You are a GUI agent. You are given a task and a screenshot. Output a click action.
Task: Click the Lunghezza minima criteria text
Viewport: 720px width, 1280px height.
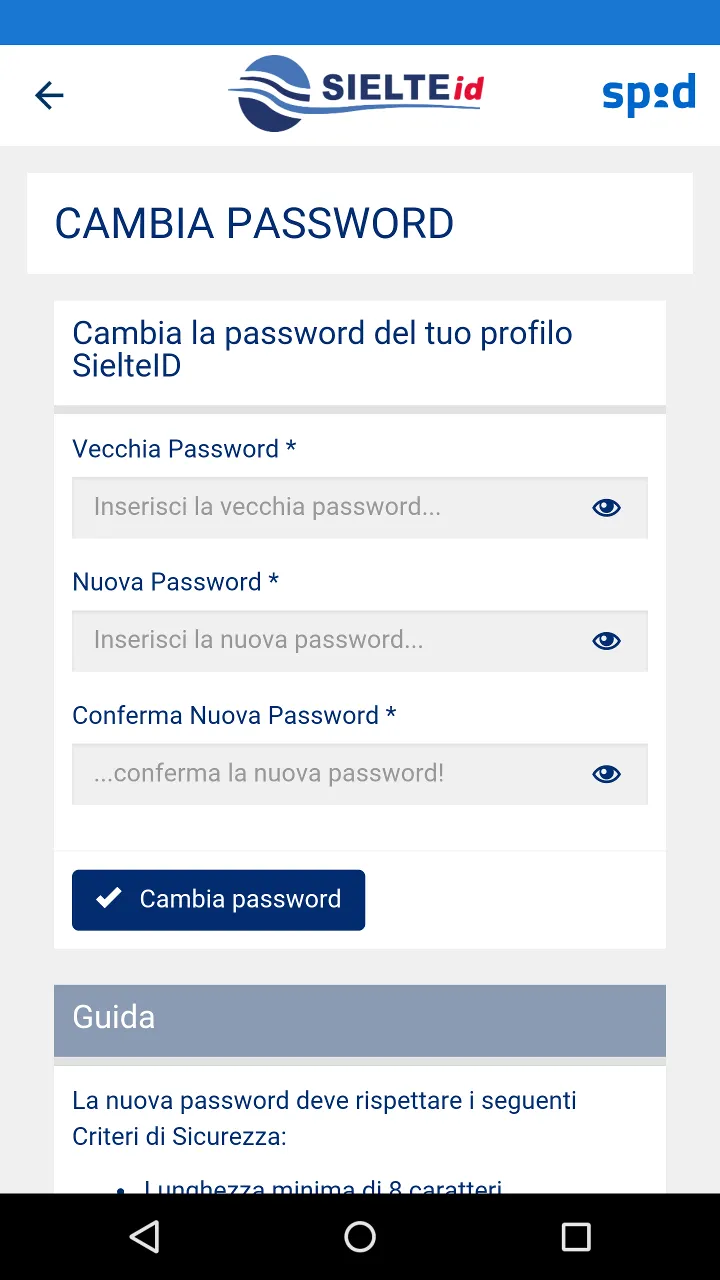click(x=330, y=1185)
